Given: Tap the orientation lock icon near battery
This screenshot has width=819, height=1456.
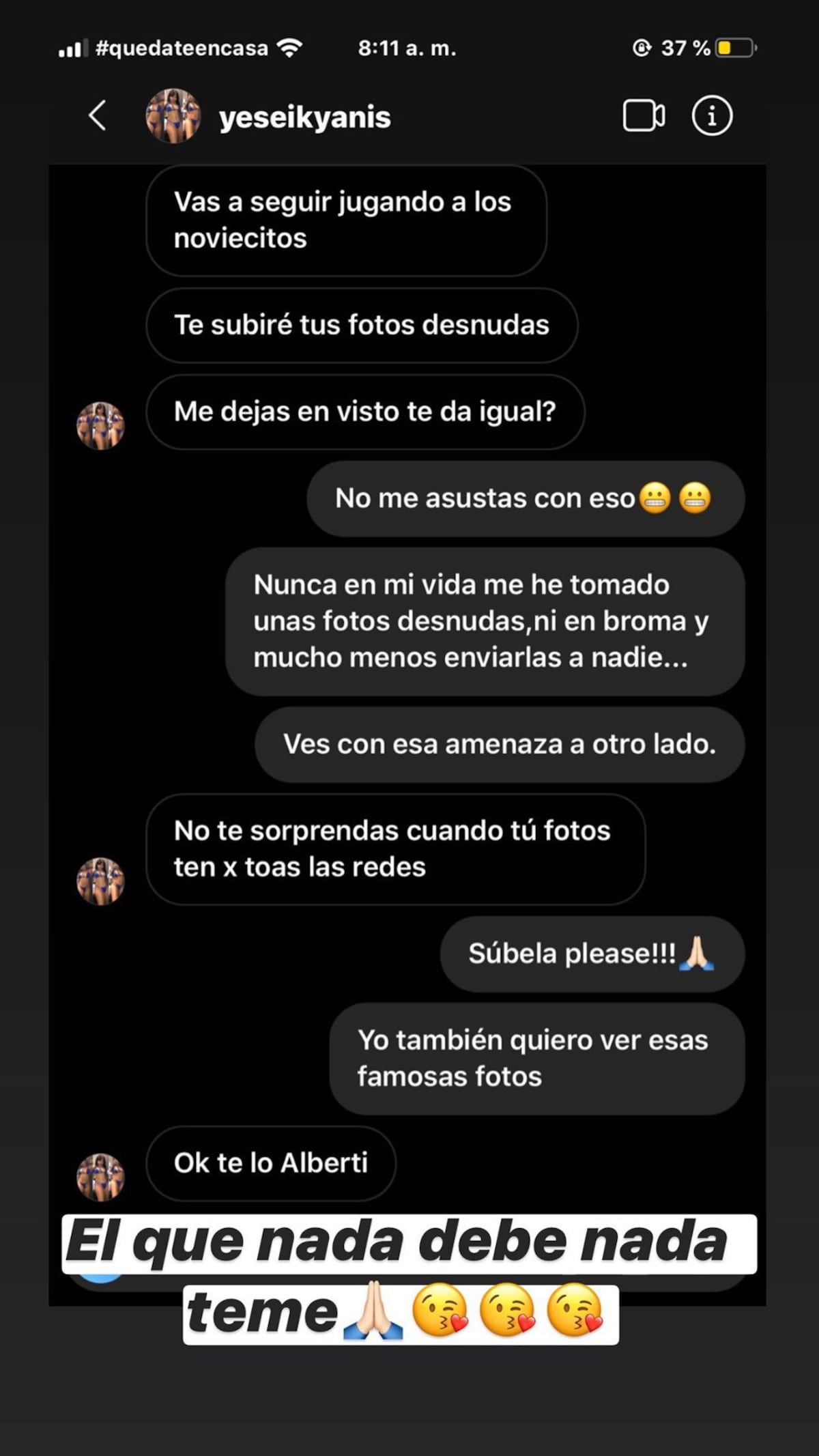Looking at the screenshot, I should 640,48.
